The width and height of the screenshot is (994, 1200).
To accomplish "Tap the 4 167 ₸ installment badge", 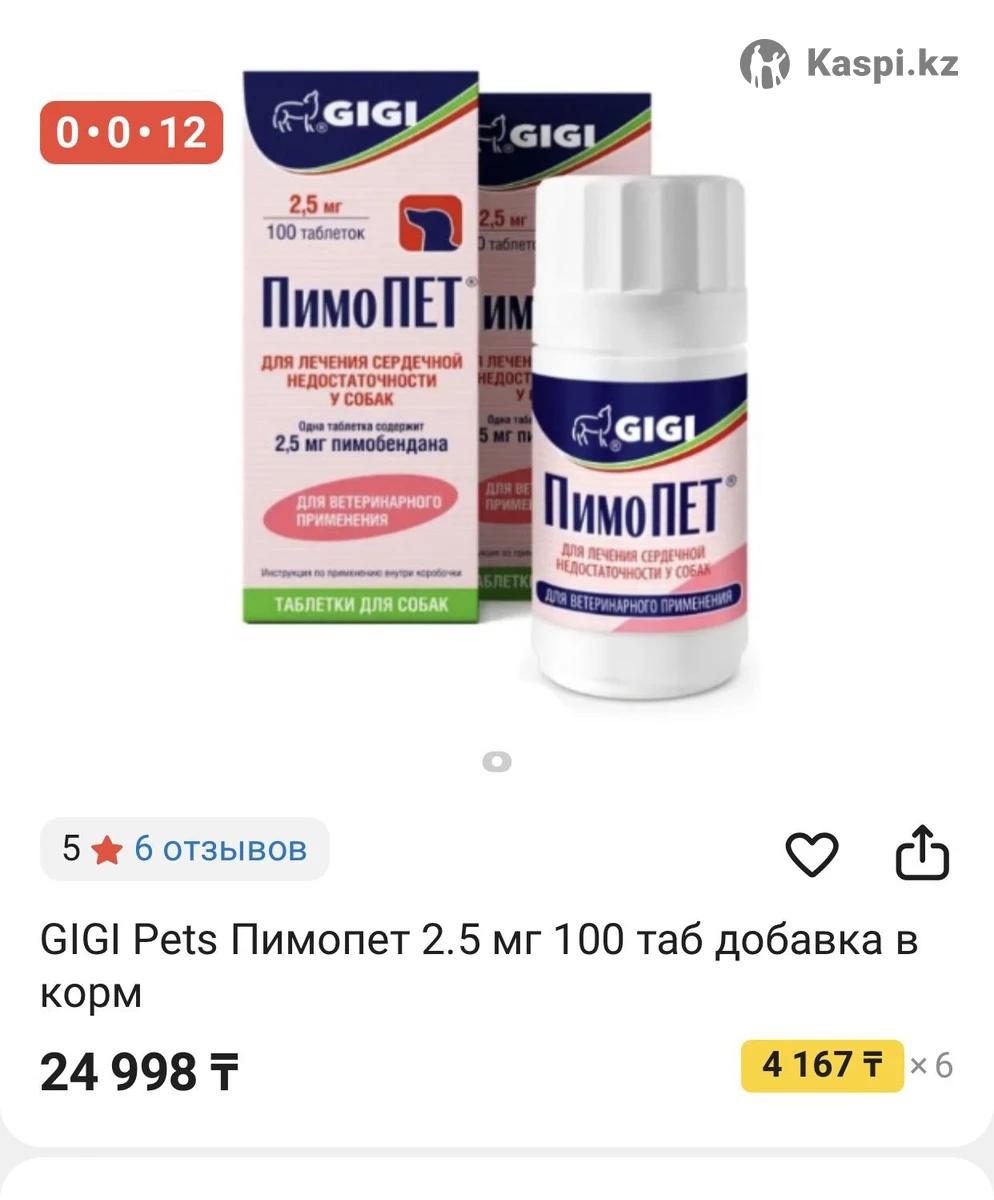I will tap(821, 1065).
